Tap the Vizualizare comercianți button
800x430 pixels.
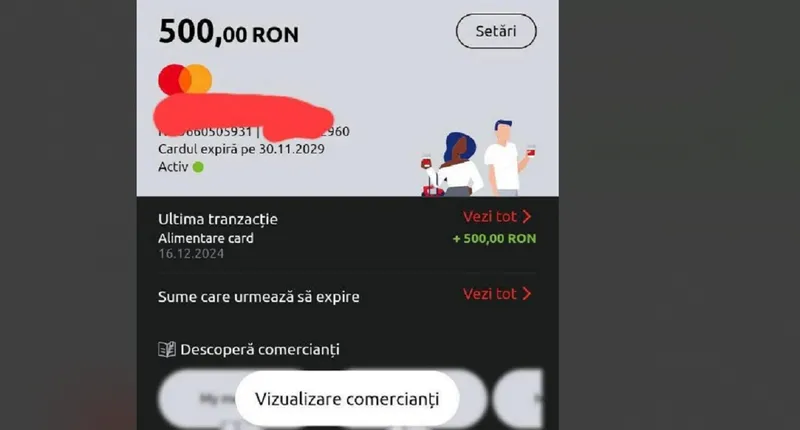tap(347, 398)
